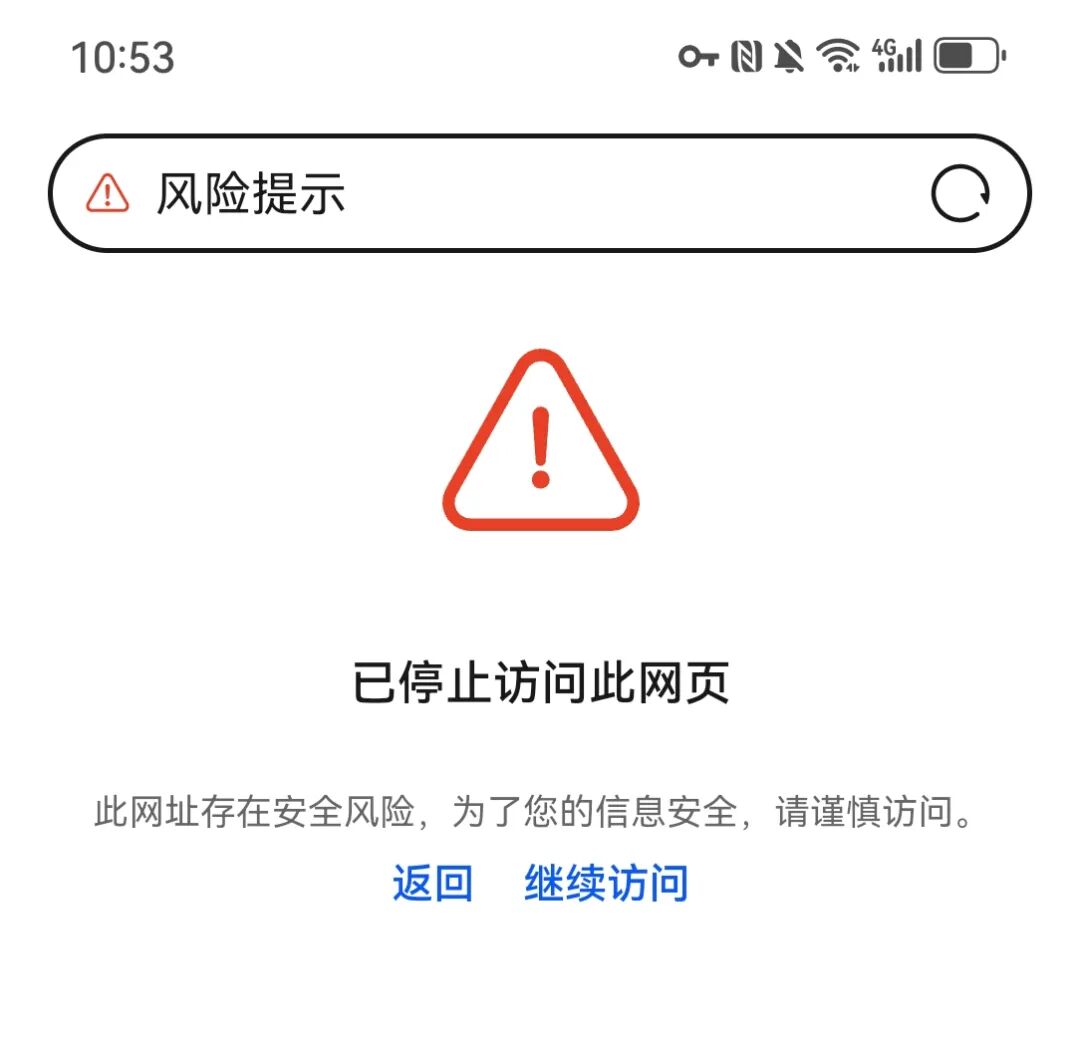
Task: Tap 继续访问 to continue to the site
Action: click(606, 884)
